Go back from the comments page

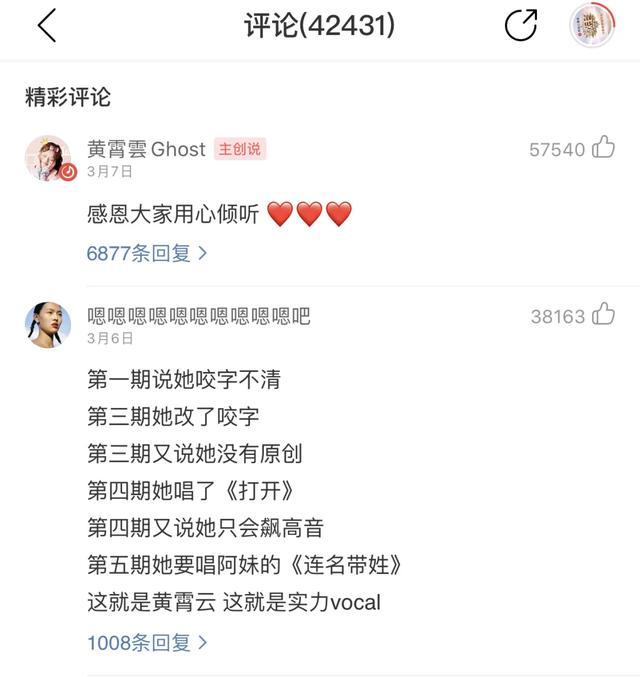47,26
